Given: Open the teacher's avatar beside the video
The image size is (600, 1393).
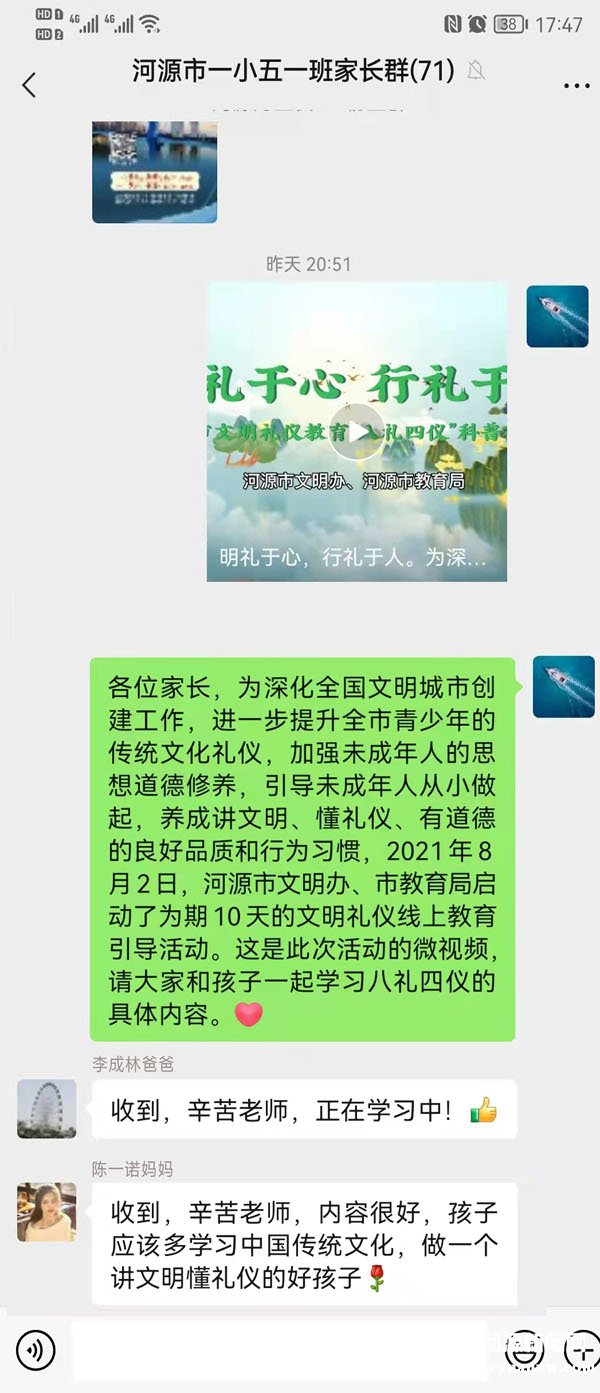Looking at the screenshot, I should 557,316.
